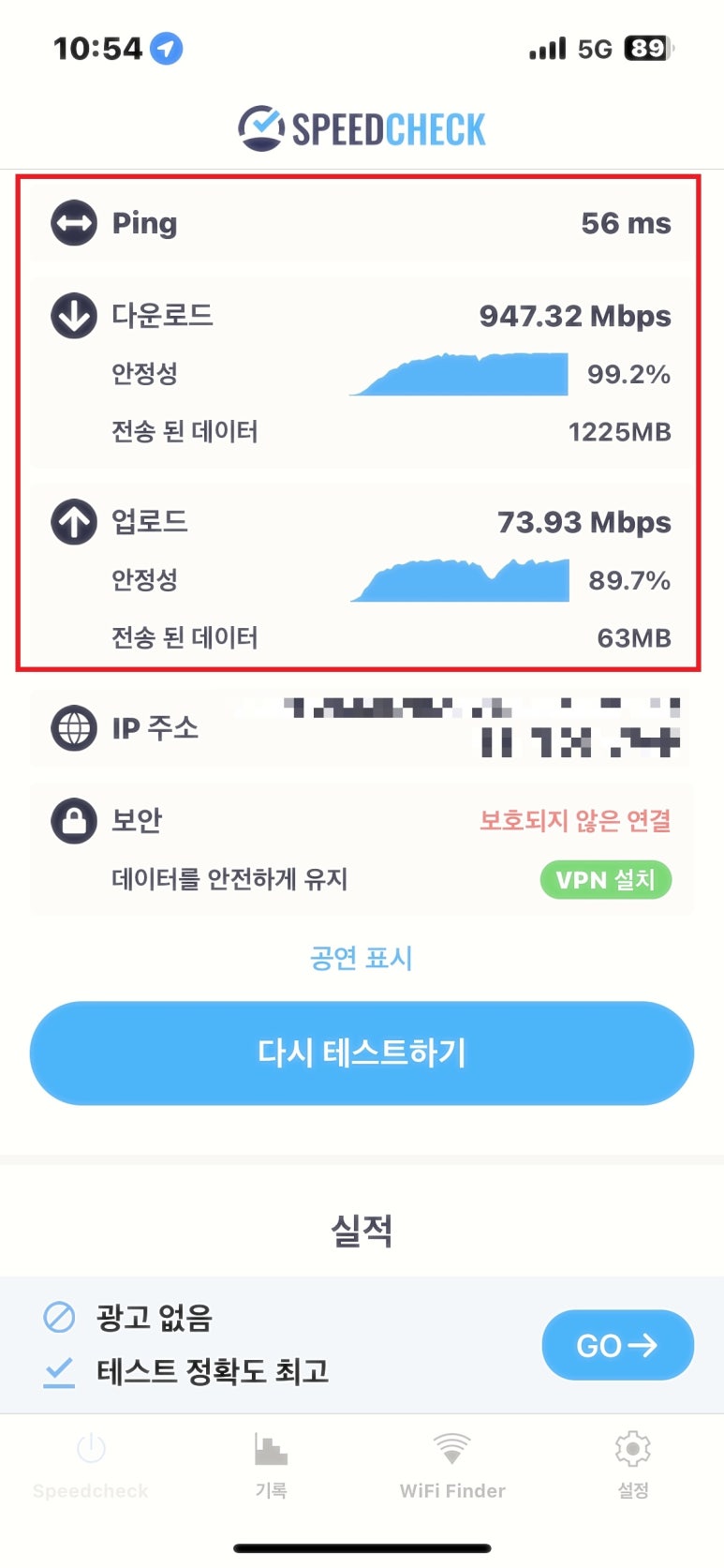Open the 기록 history tab
Screen dimensions: 724x1568
click(x=272, y=1467)
